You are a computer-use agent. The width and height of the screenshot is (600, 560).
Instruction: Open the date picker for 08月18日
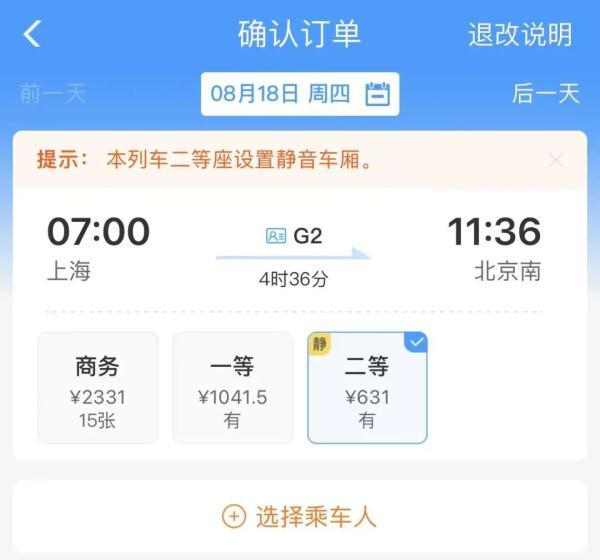[299, 94]
